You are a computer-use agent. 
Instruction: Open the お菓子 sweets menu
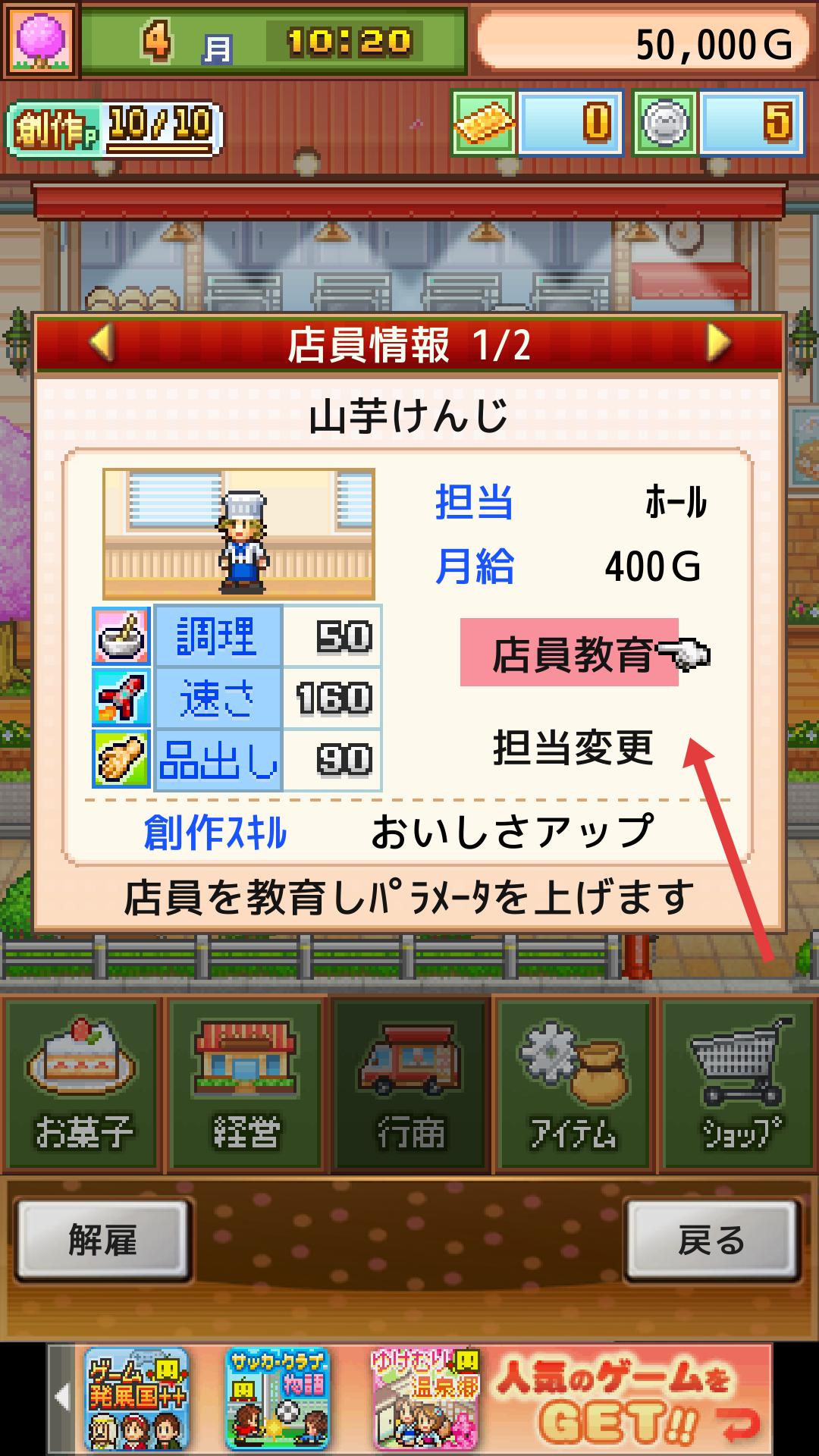[82, 1084]
